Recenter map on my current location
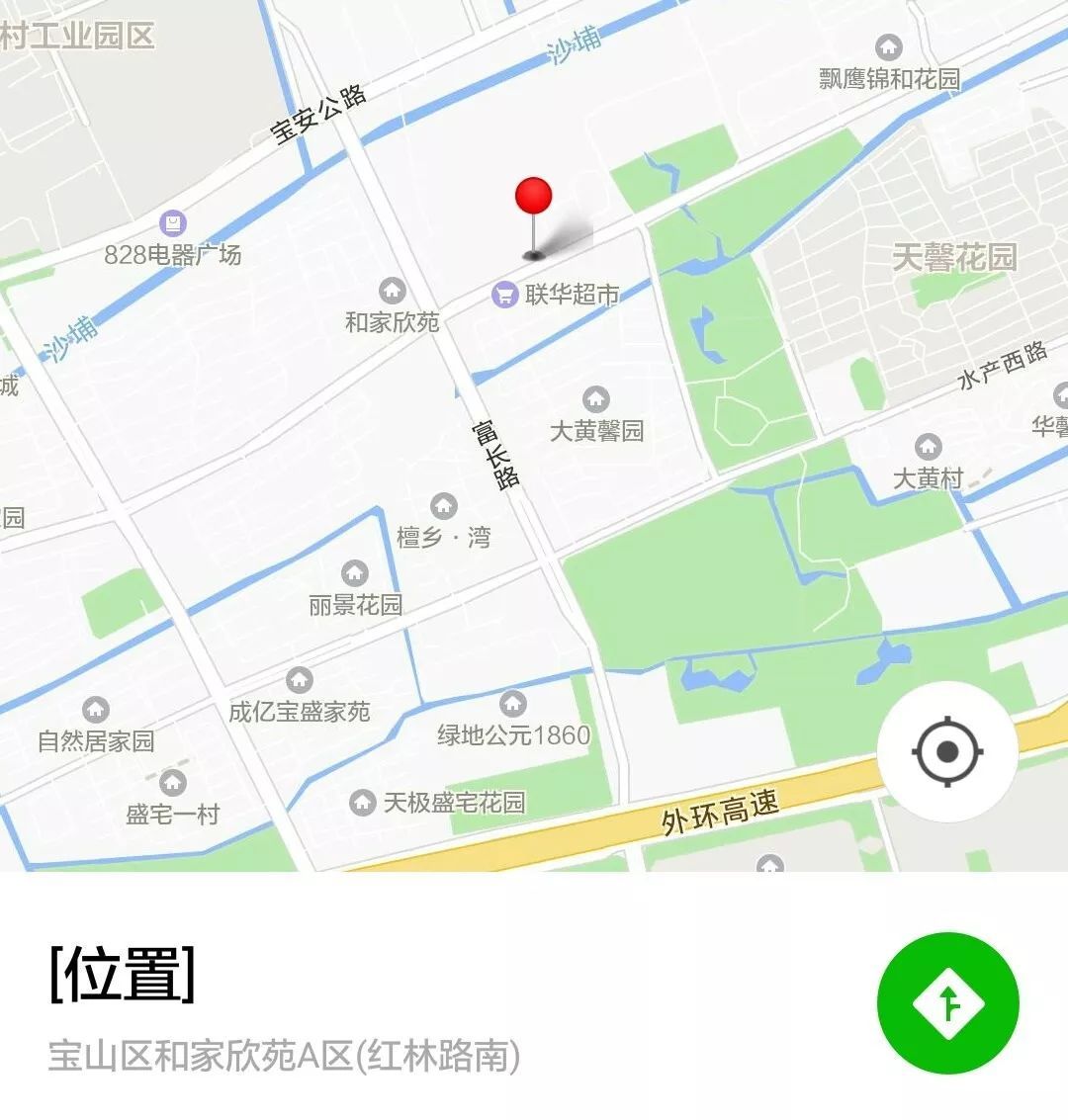Image resolution: width=1068 pixels, height=1120 pixels. (x=946, y=752)
